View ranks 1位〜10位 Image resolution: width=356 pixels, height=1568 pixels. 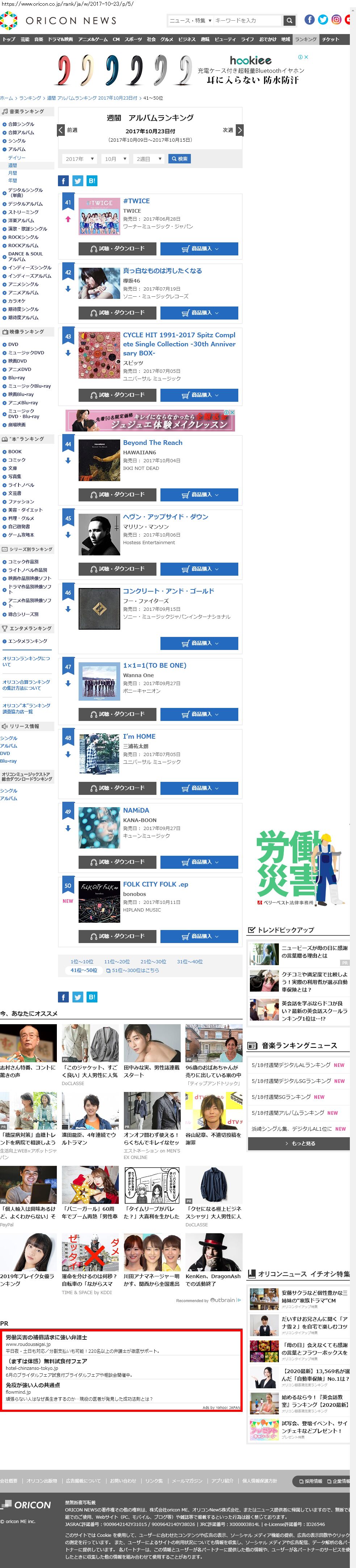(x=82, y=962)
